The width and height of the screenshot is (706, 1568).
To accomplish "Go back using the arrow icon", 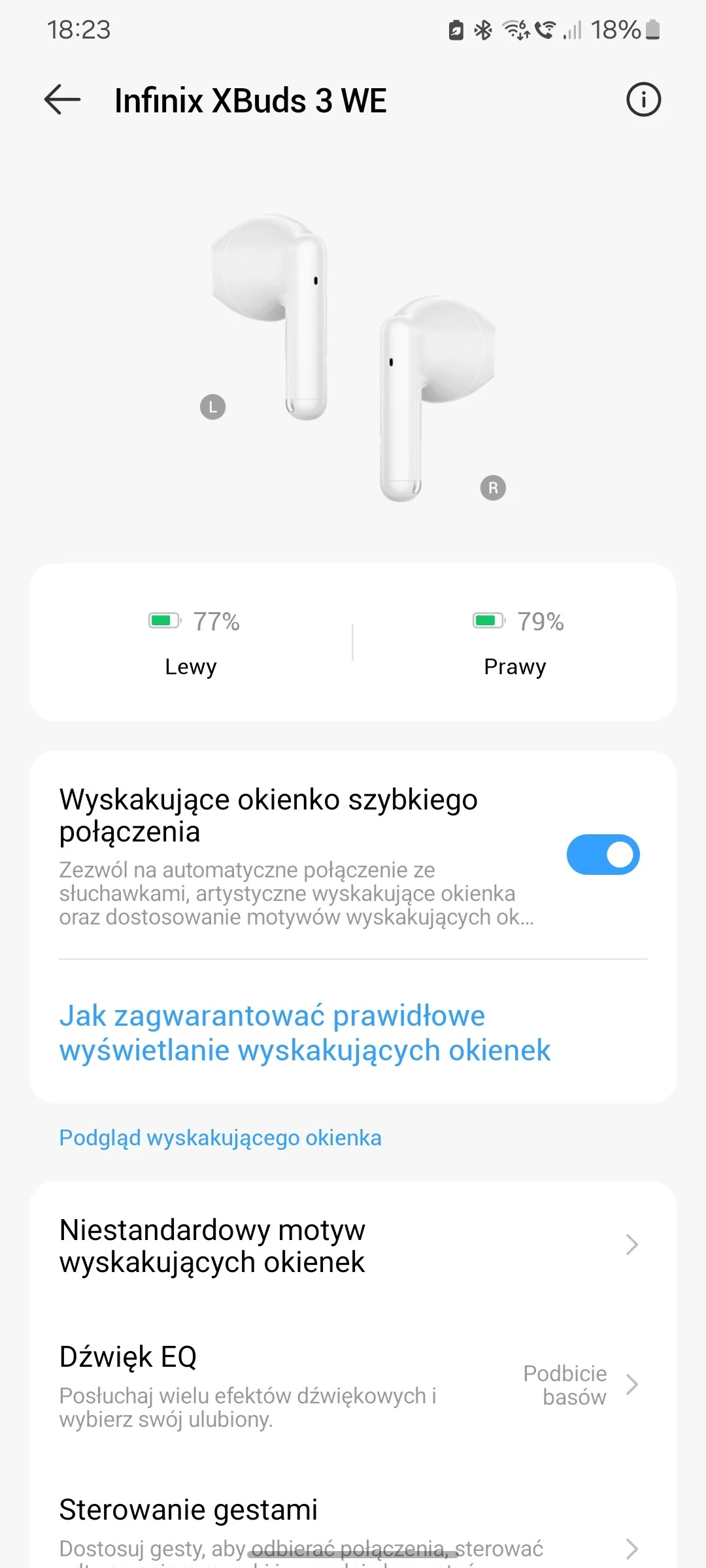I will 63,100.
